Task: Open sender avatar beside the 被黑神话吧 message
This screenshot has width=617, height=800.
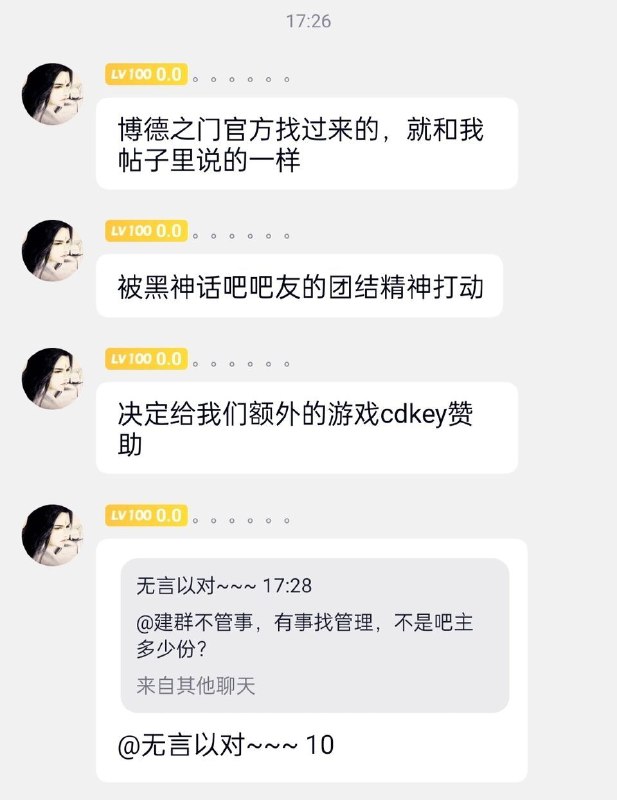Action: (x=52, y=251)
